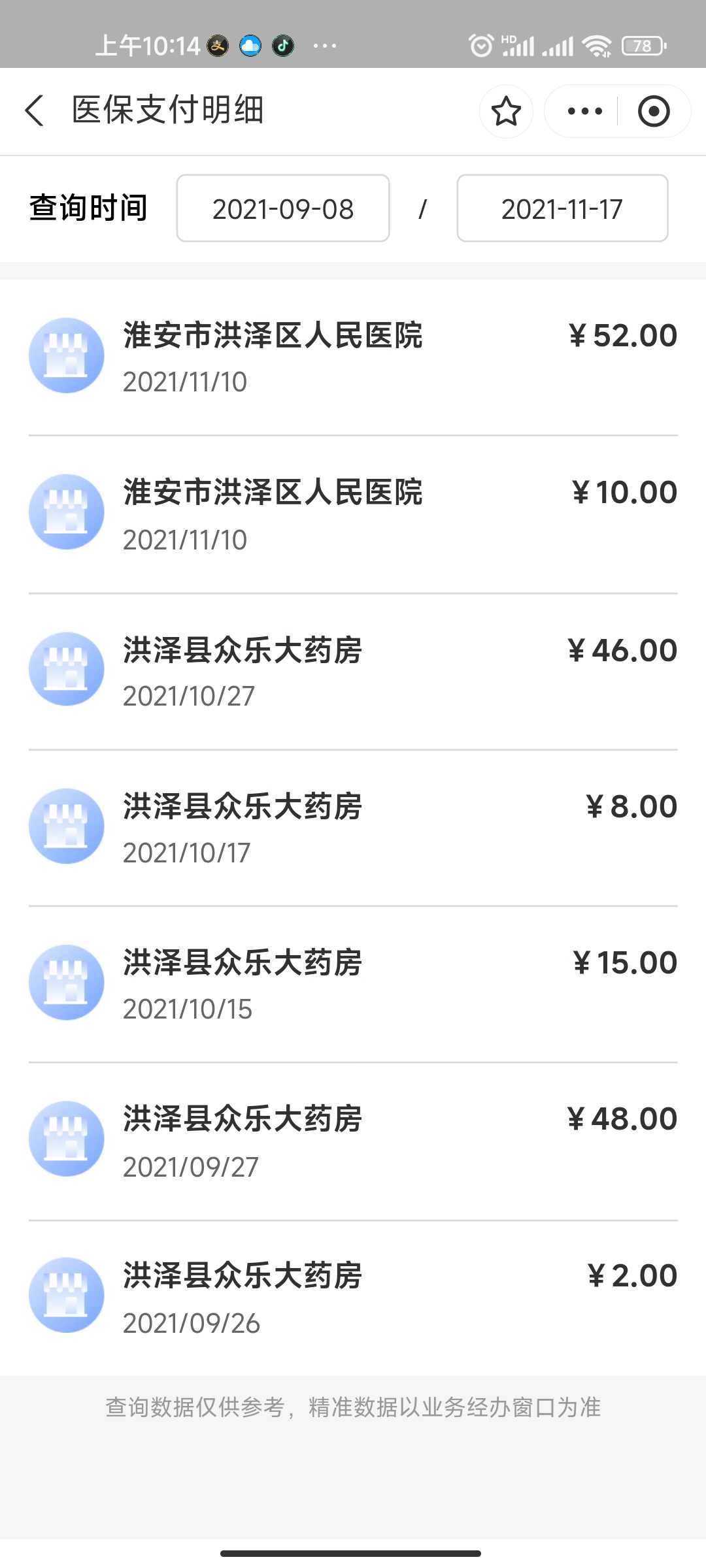The width and height of the screenshot is (706, 1568).
Task: Open the three-dot more menu
Action: (x=584, y=111)
